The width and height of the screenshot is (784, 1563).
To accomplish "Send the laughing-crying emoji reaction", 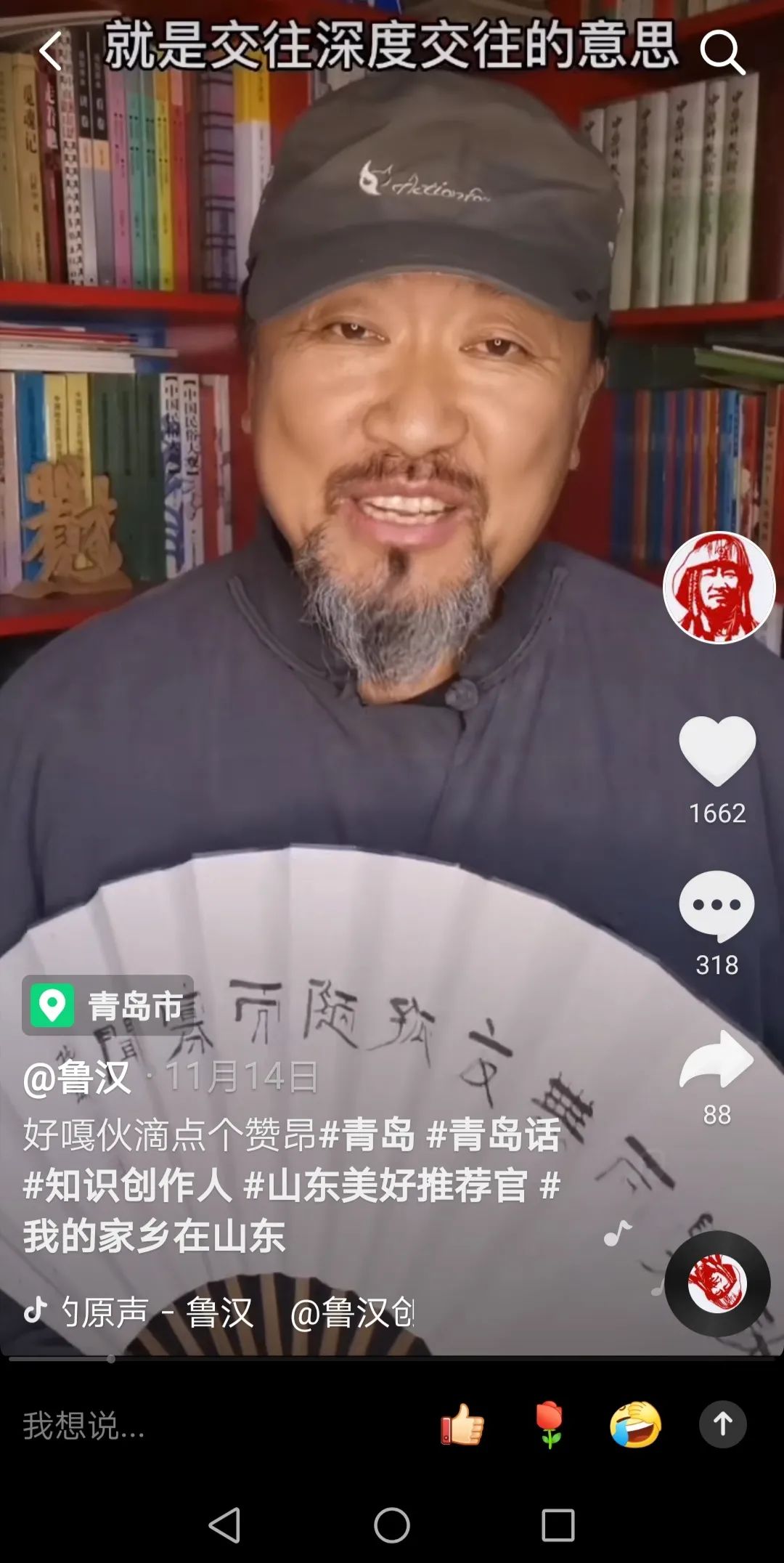I will (x=635, y=1424).
